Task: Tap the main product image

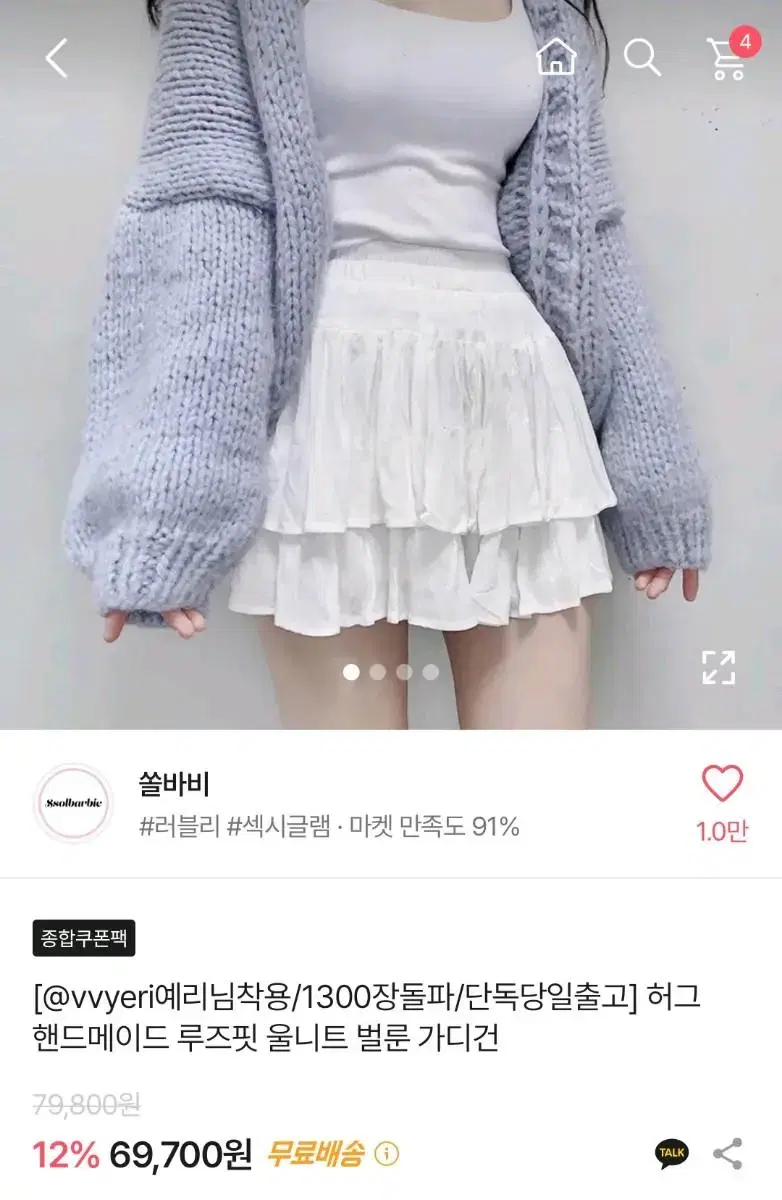Action: pos(391,350)
